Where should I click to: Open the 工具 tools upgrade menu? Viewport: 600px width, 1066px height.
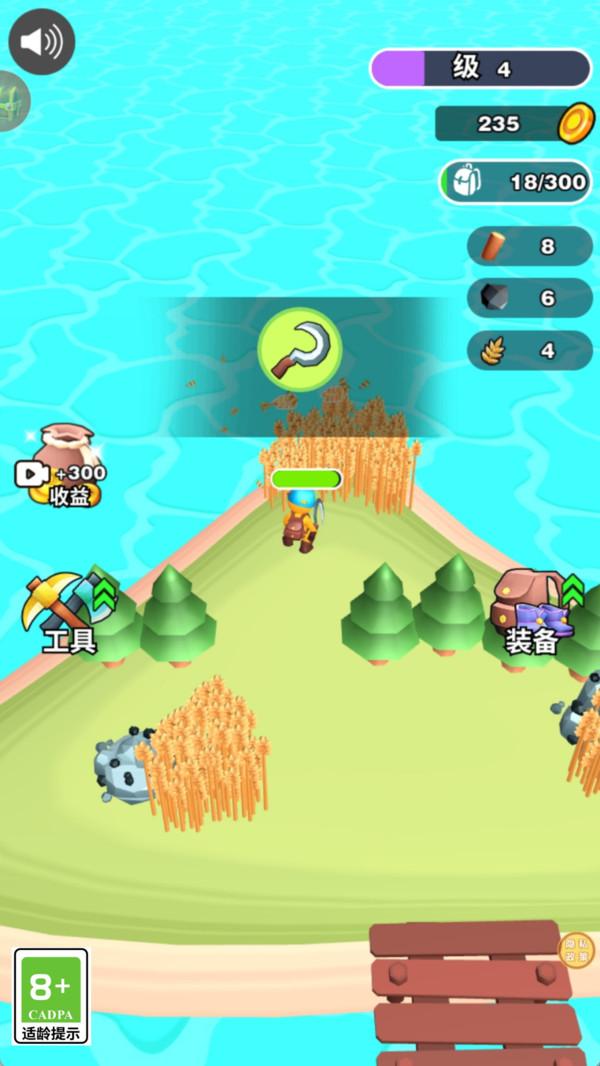70,613
